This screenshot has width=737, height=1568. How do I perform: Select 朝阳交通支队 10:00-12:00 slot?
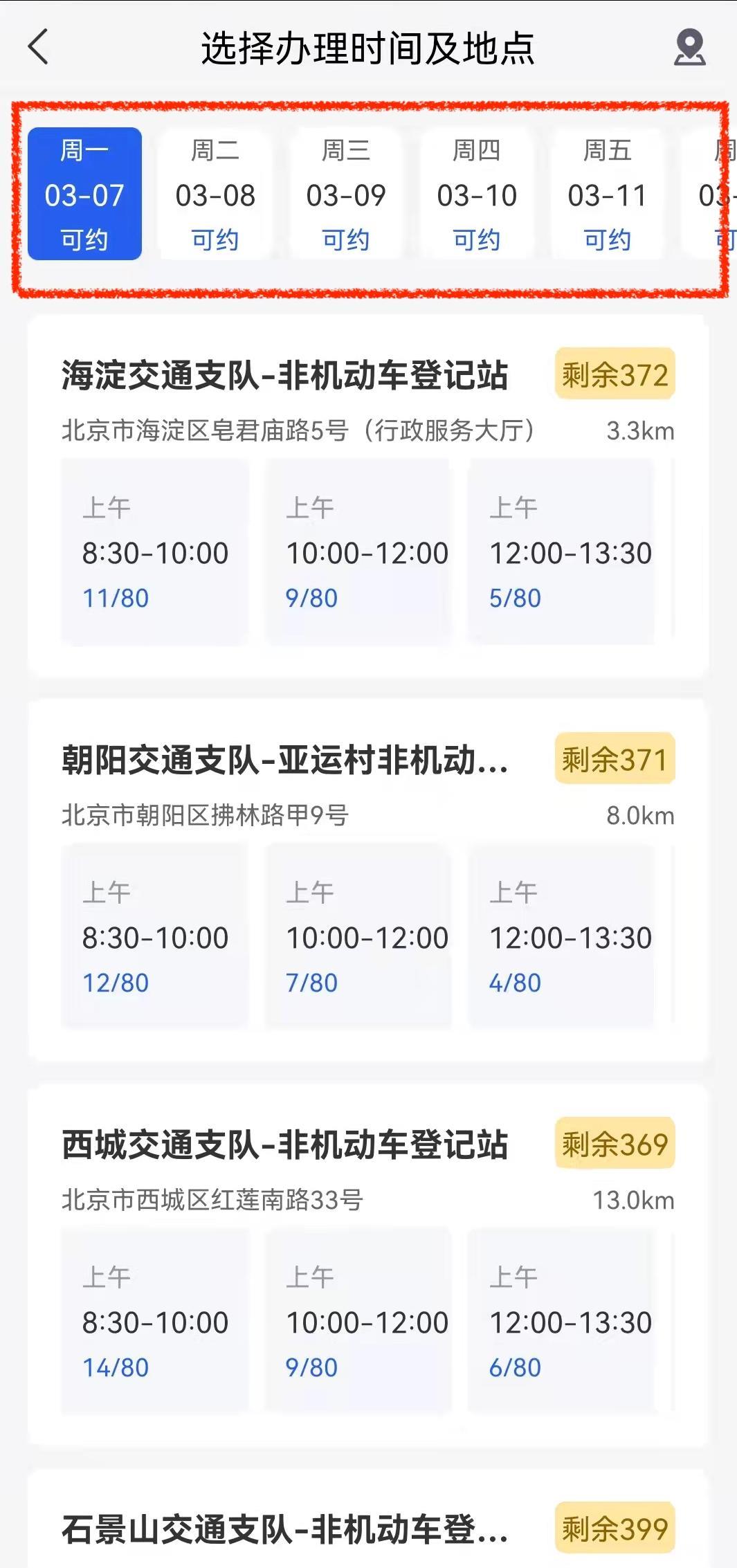coord(358,936)
